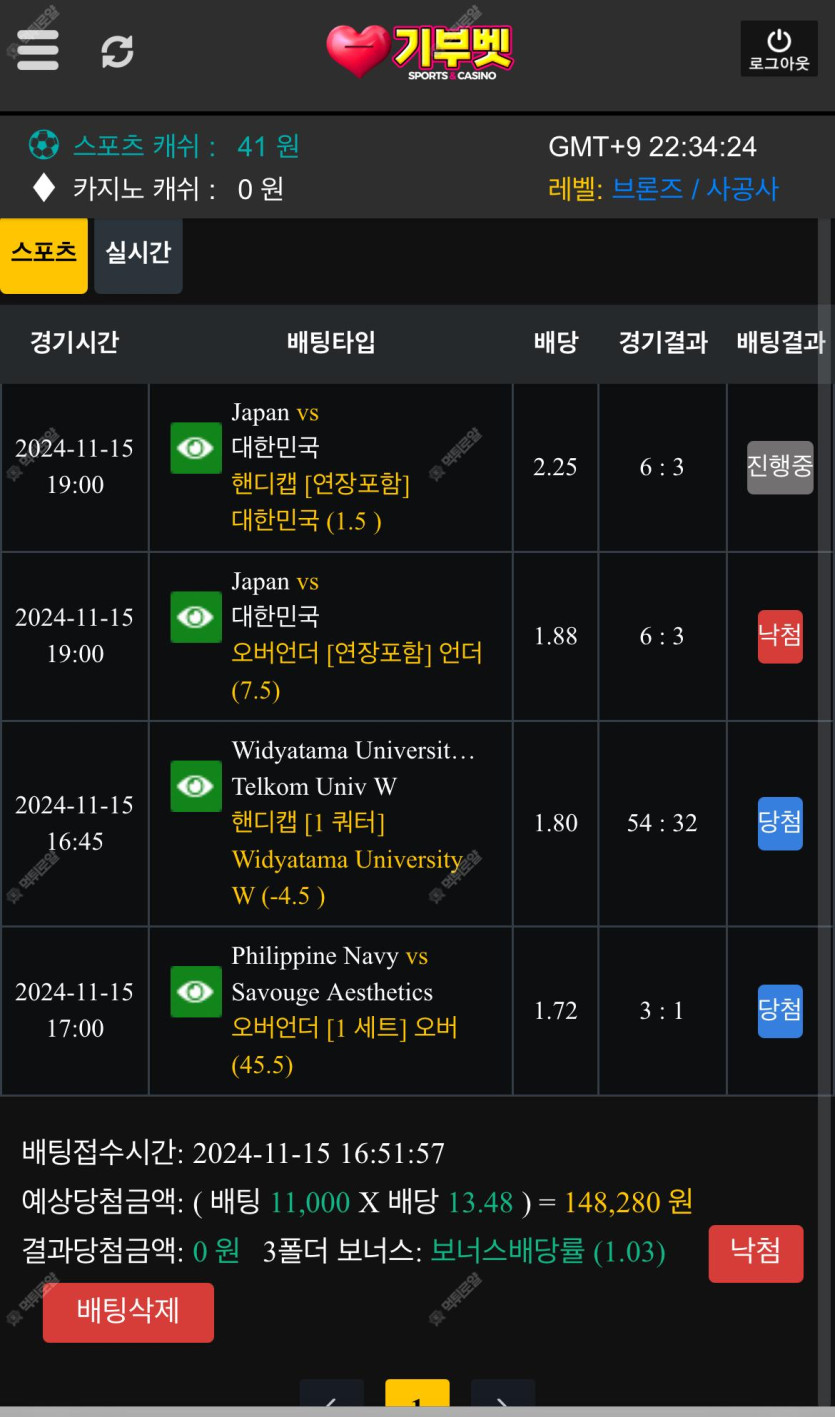Tap the 배팅삭제 delete bet button

(x=128, y=1311)
